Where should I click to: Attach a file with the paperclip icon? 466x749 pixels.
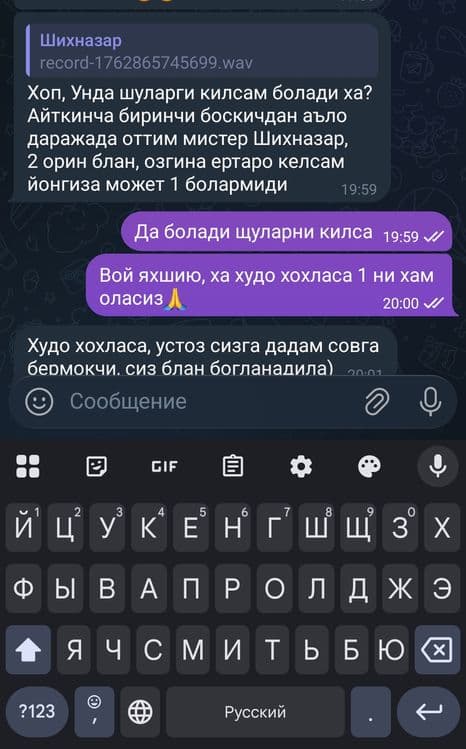point(377,401)
